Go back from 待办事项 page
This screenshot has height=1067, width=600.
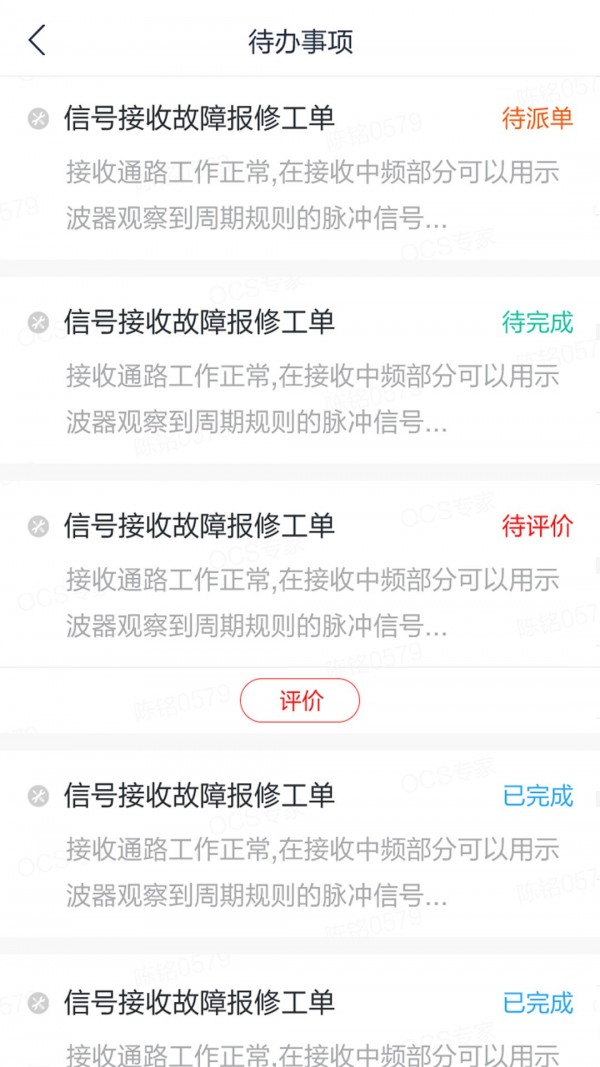pyautogui.click(x=37, y=41)
